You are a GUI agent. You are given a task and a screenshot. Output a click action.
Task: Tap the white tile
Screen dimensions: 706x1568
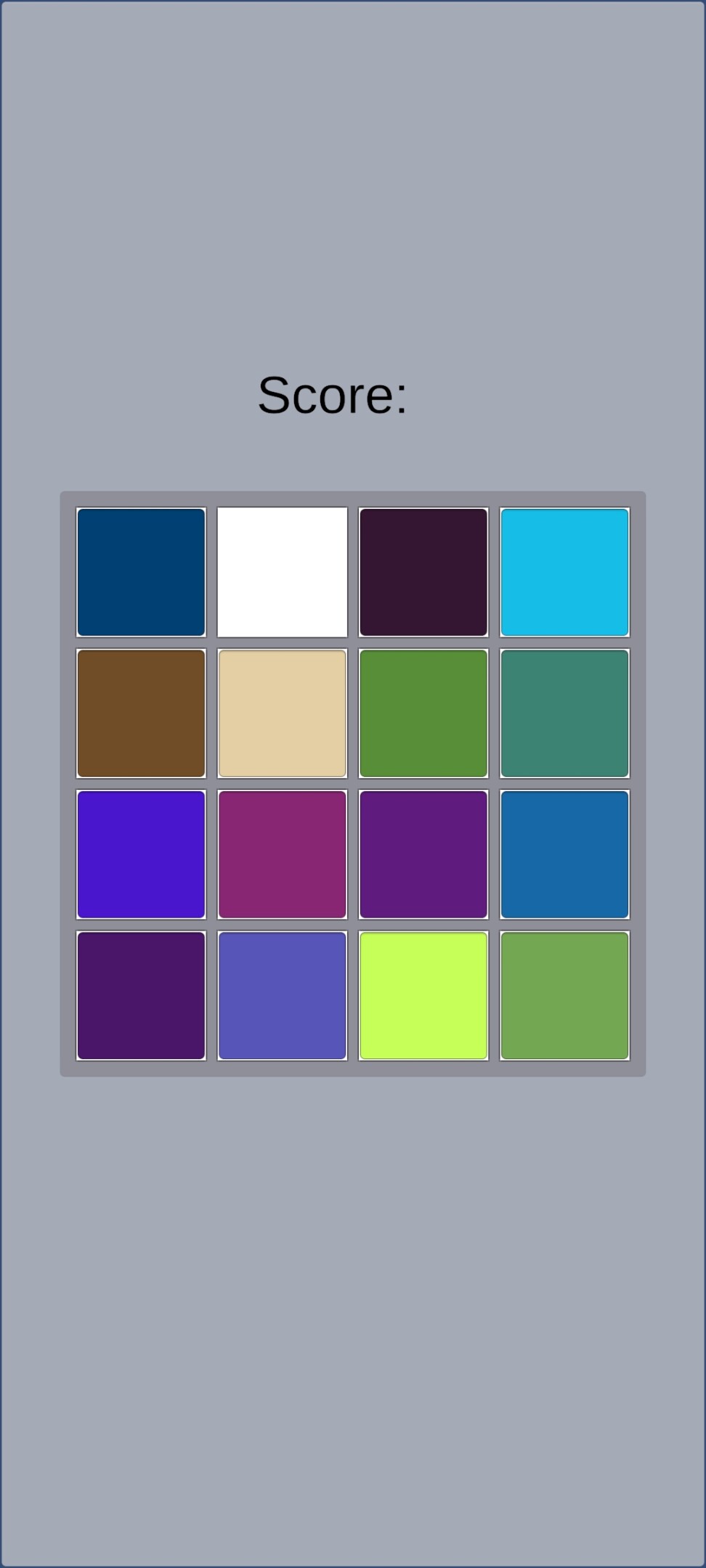pyautogui.click(x=283, y=572)
